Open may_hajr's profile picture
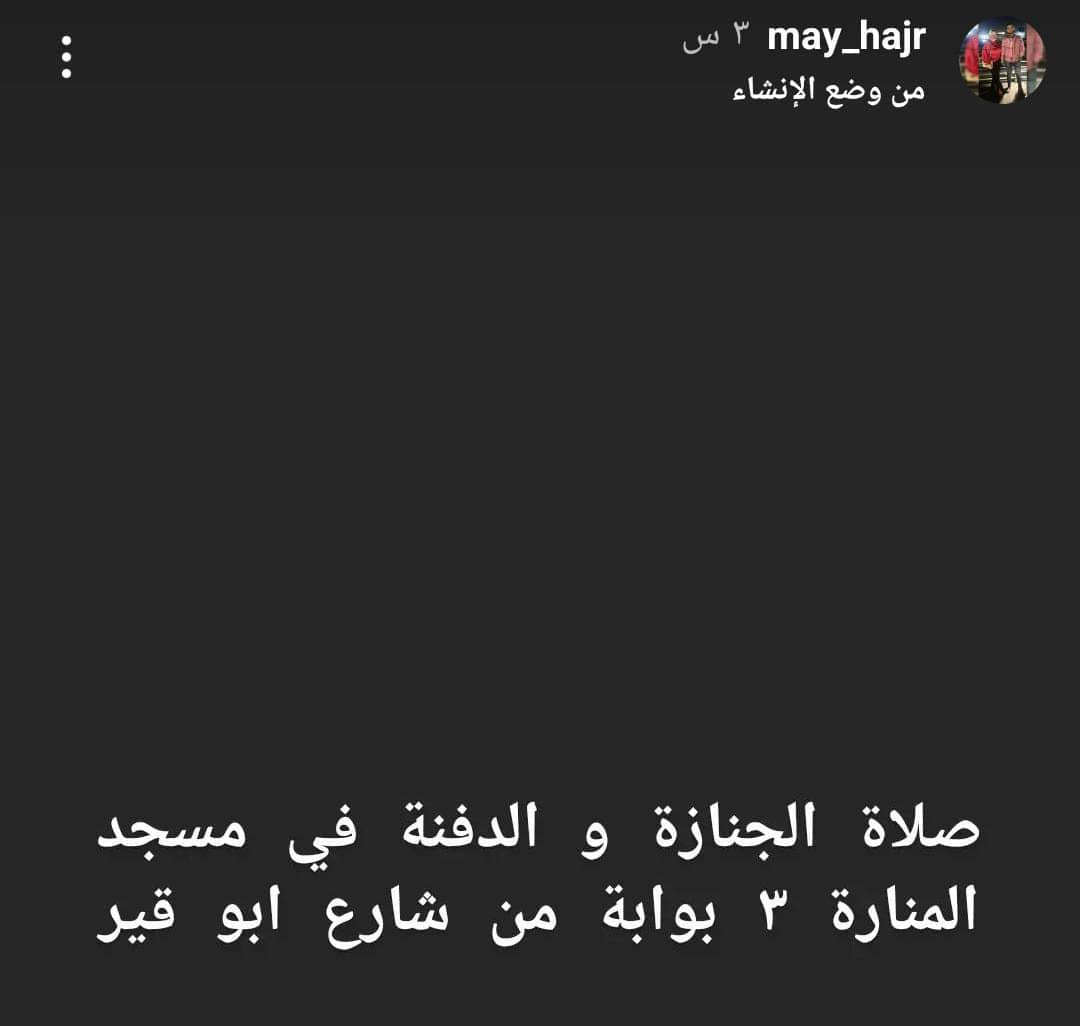1080x1026 pixels. coord(1002,60)
